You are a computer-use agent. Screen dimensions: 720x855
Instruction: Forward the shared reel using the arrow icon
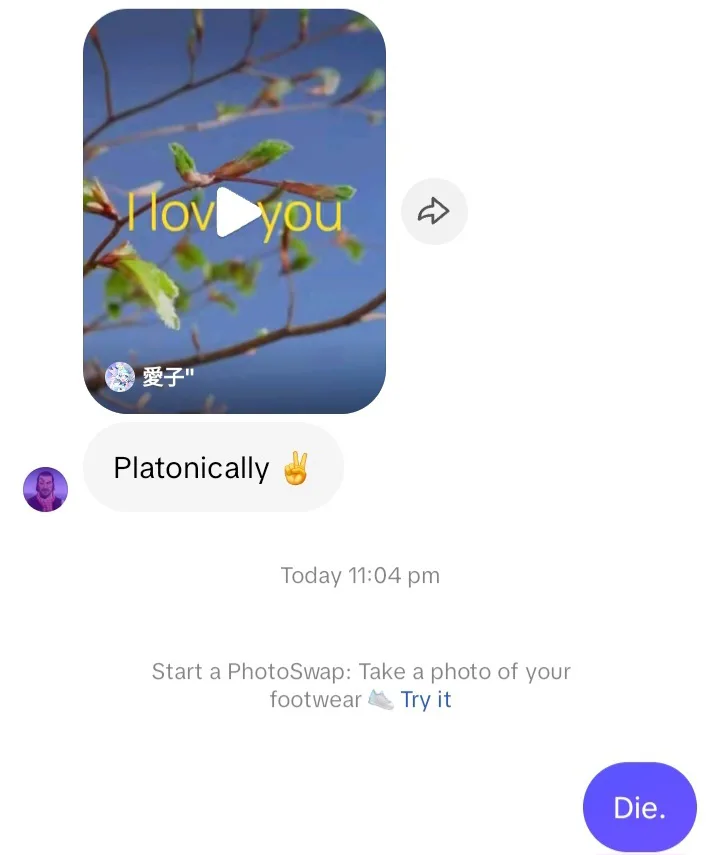pyautogui.click(x=434, y=211)
